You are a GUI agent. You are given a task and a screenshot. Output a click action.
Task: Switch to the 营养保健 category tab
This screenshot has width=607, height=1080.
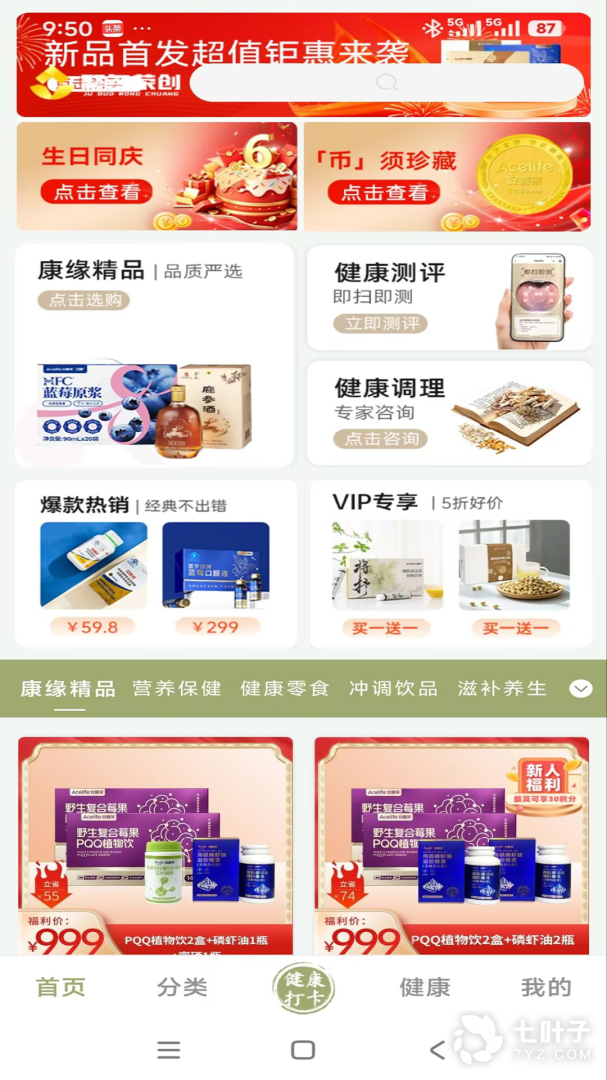tap(177, 689)
